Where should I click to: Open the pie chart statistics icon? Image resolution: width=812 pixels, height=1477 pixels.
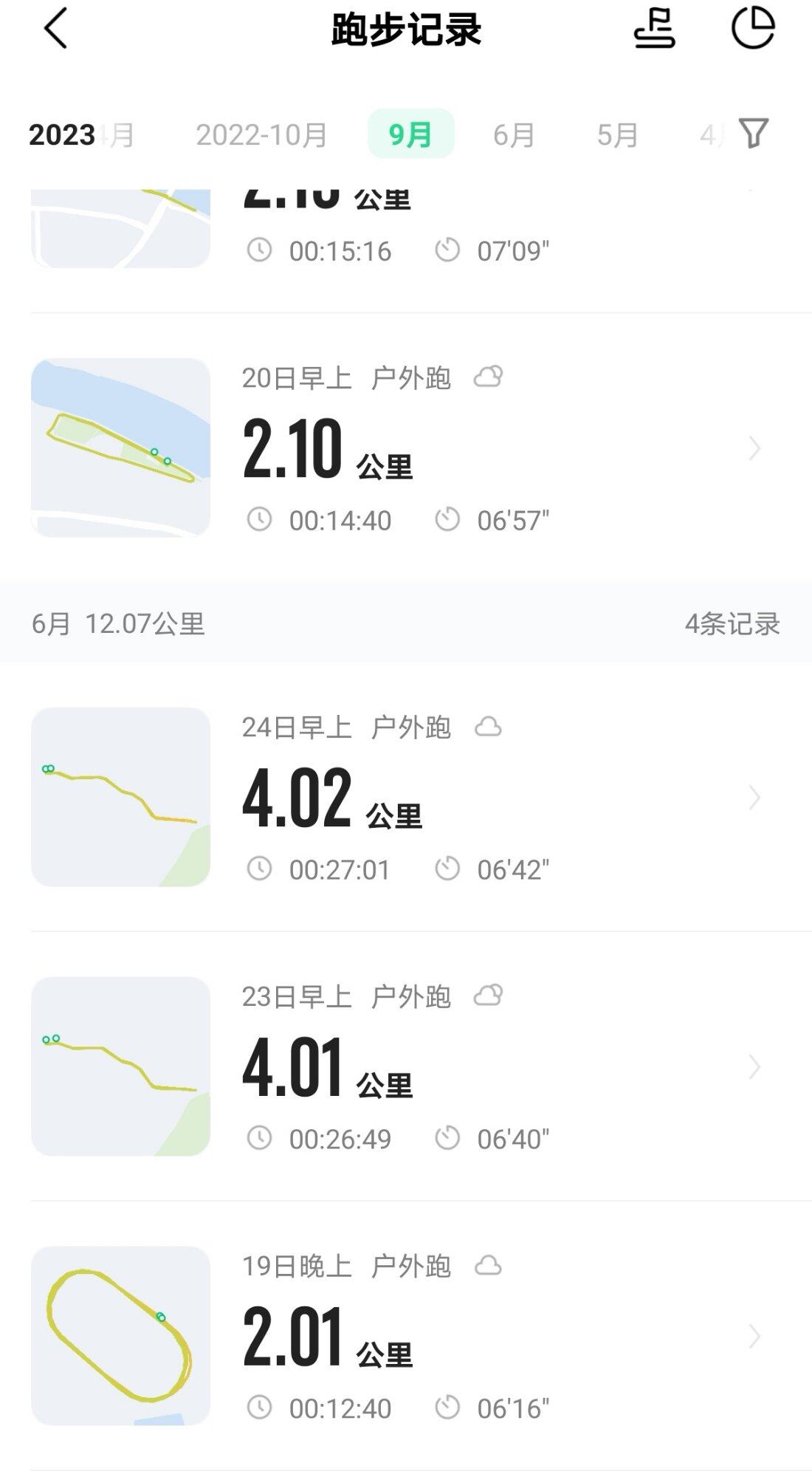point(753,28)
